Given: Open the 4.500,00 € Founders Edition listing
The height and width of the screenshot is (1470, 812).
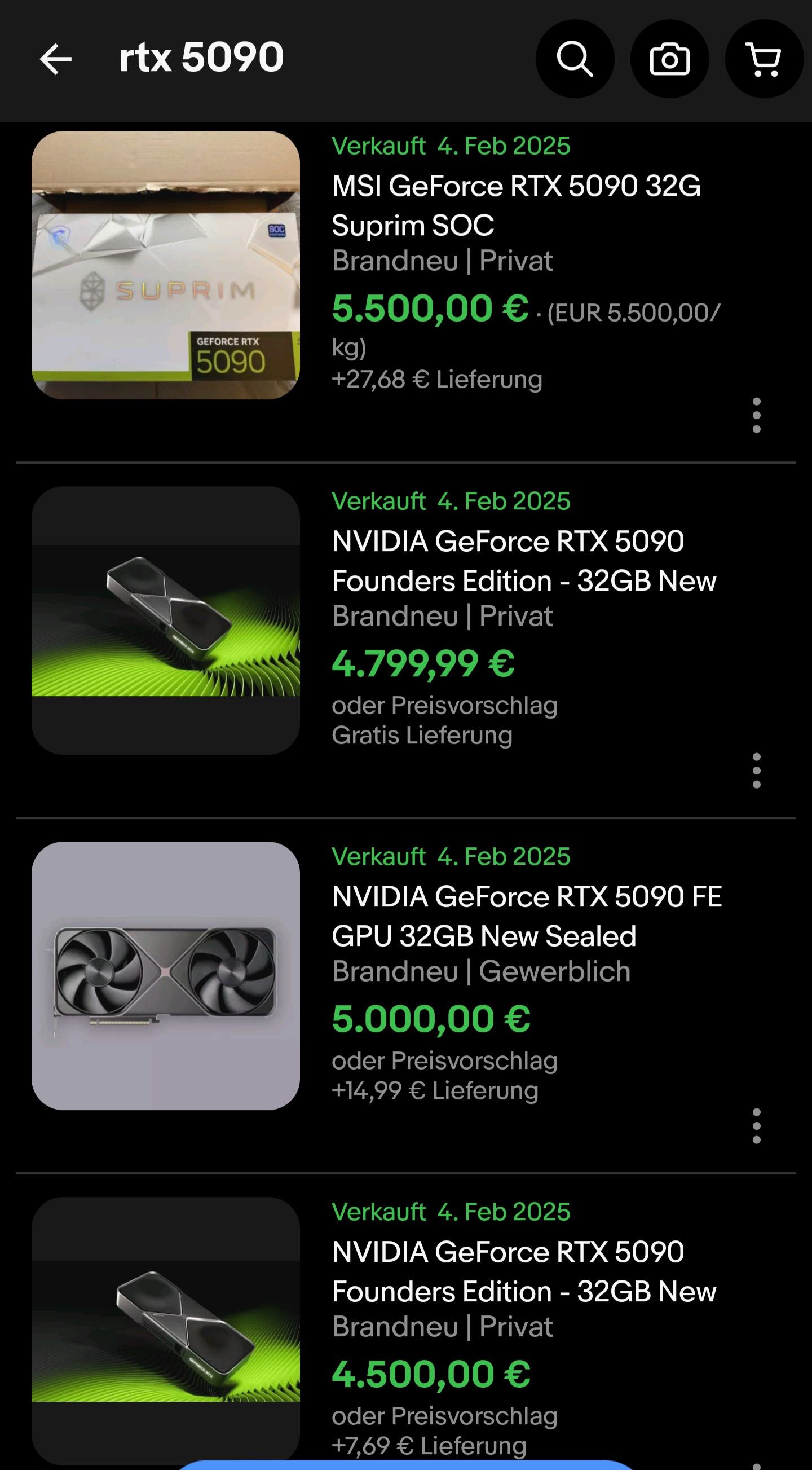Looking at the screenshot, I should coord(523,1271).
